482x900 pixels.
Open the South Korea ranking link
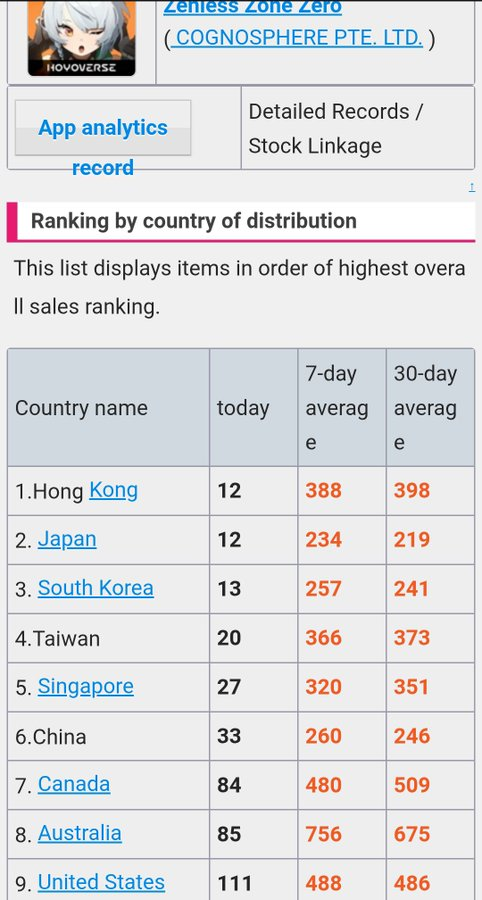click(x=96, y=588)
